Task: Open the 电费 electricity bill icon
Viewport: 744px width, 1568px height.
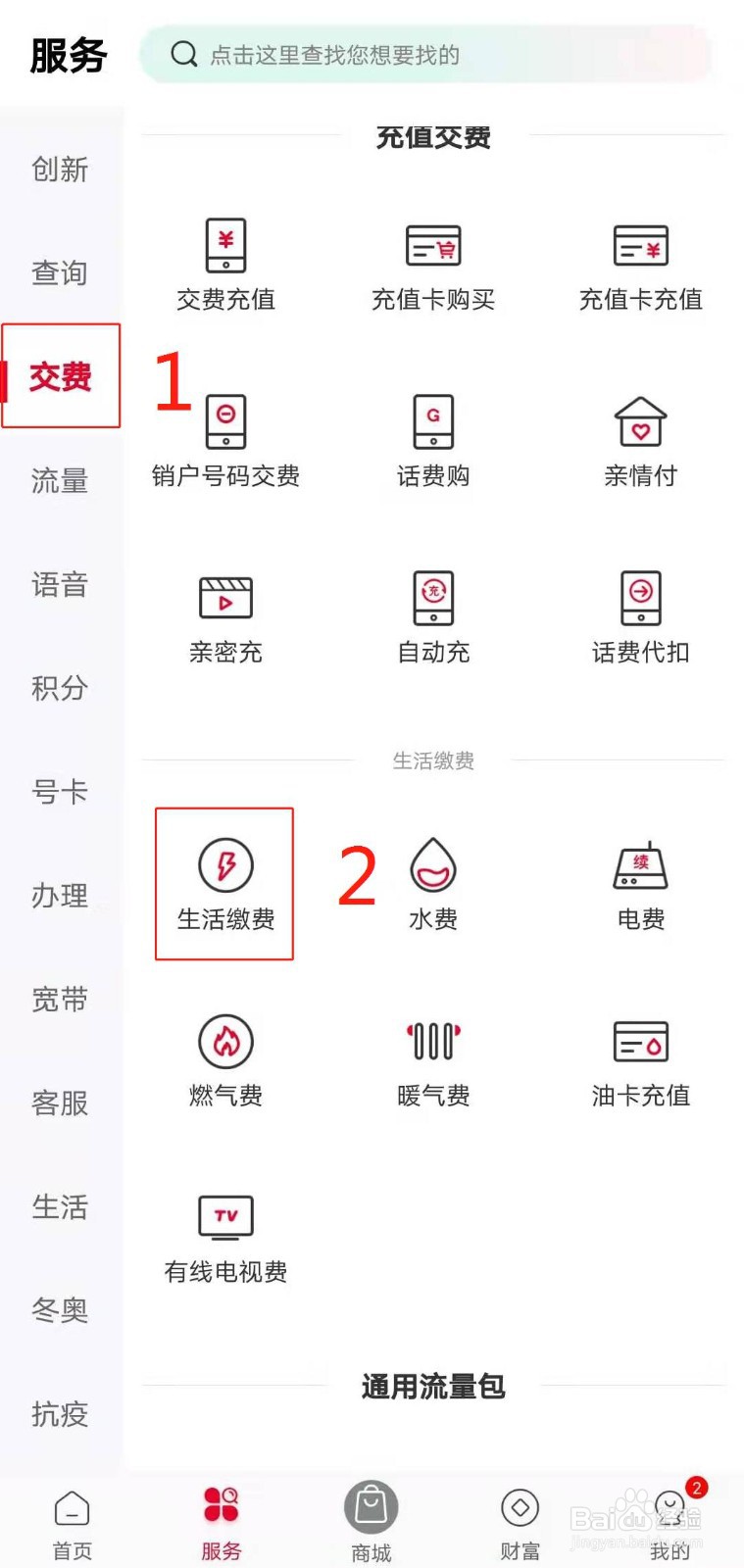Action: (x=640, y=882)
